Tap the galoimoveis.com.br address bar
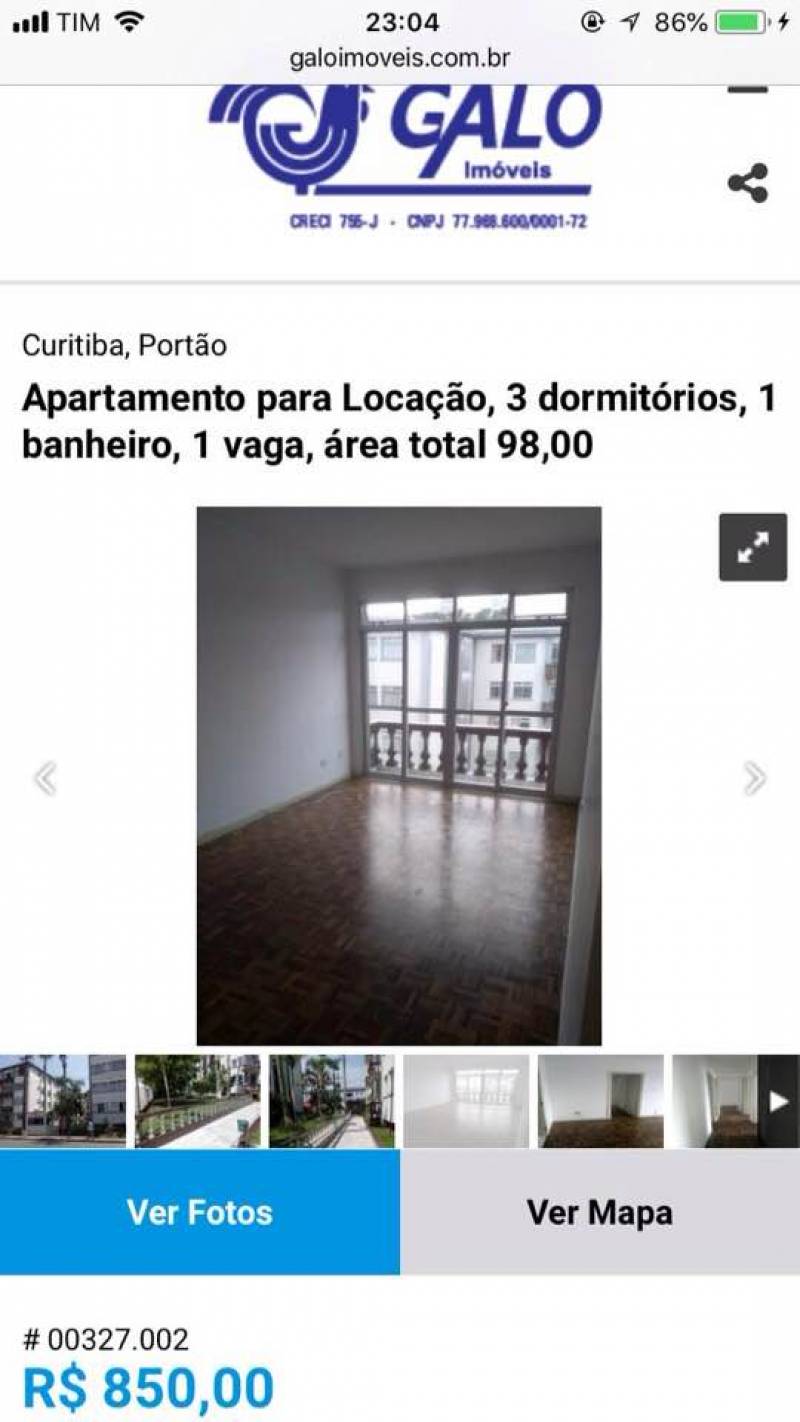This screenshot has height=1422, width=800. (400, 58)
